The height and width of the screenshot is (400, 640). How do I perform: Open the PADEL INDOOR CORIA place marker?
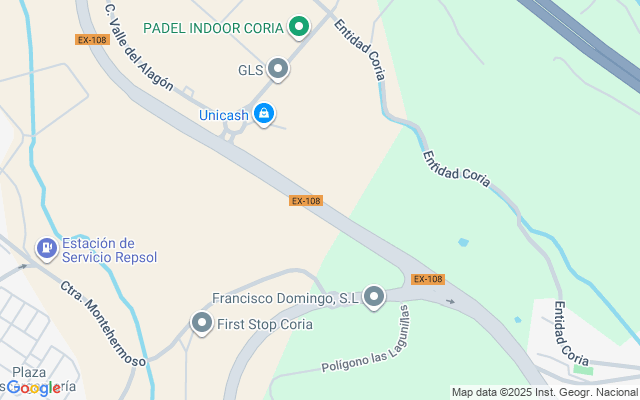point(297,27)
